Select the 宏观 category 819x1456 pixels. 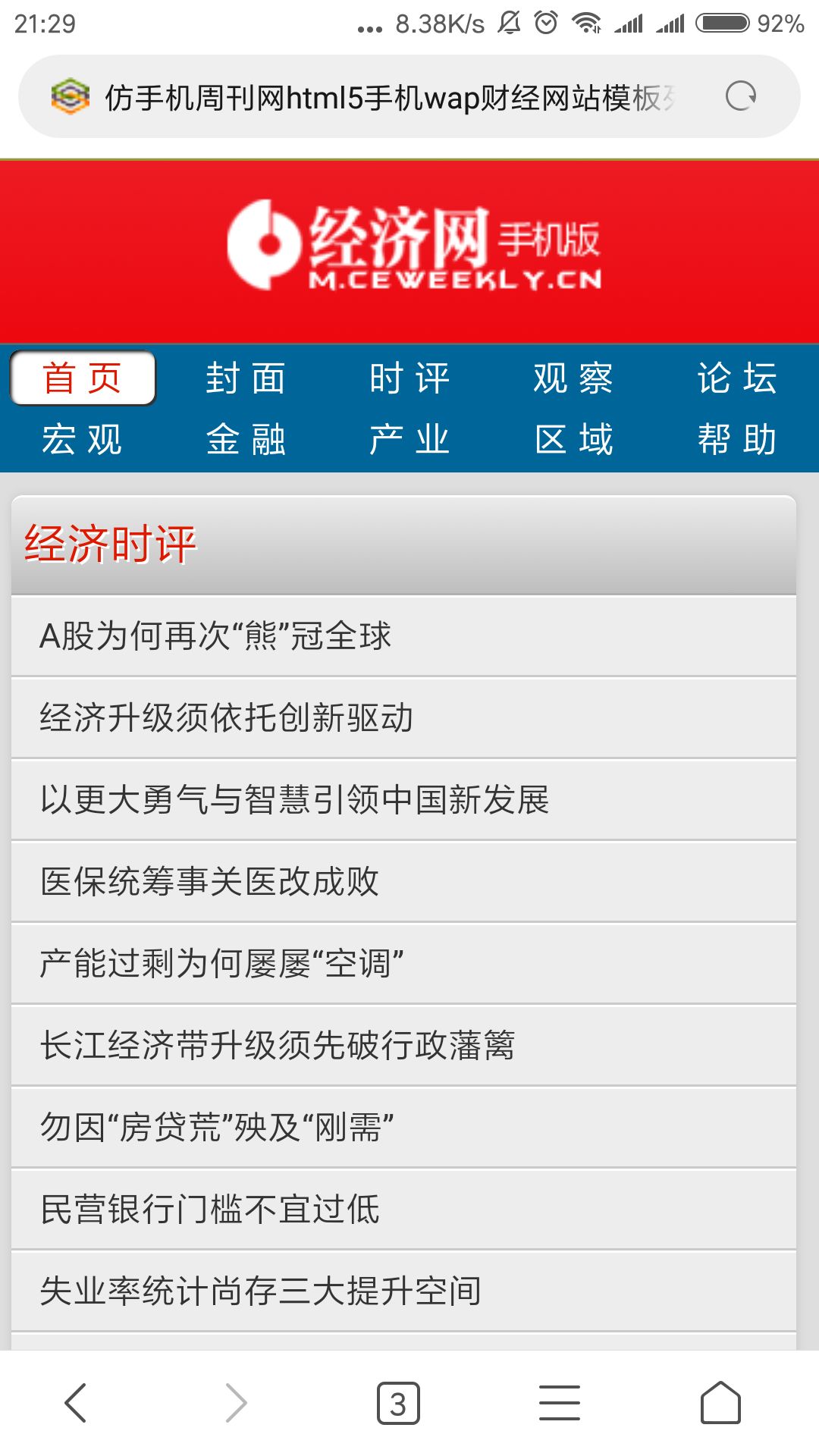tap(82, 439)
